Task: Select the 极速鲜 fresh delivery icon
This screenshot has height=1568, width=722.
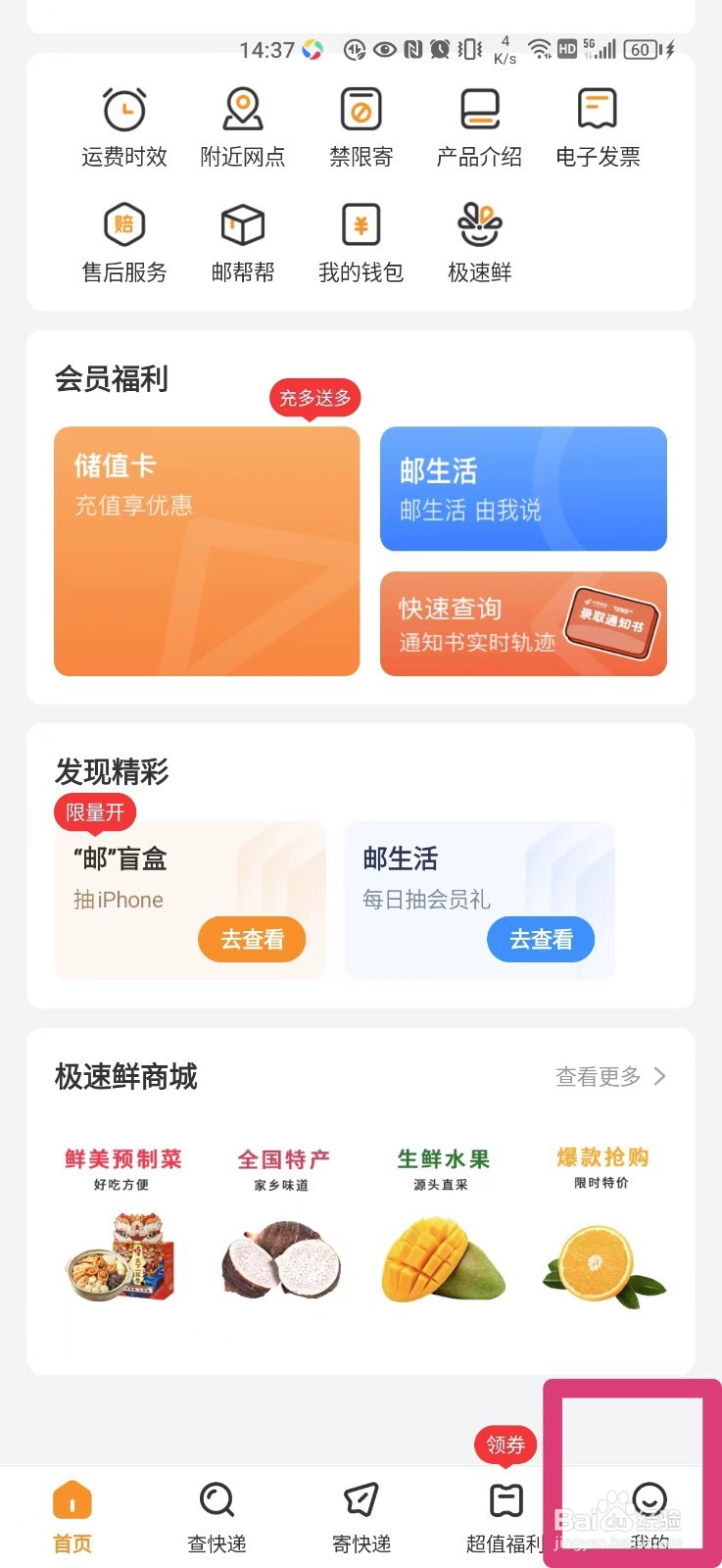Action: 477,241
